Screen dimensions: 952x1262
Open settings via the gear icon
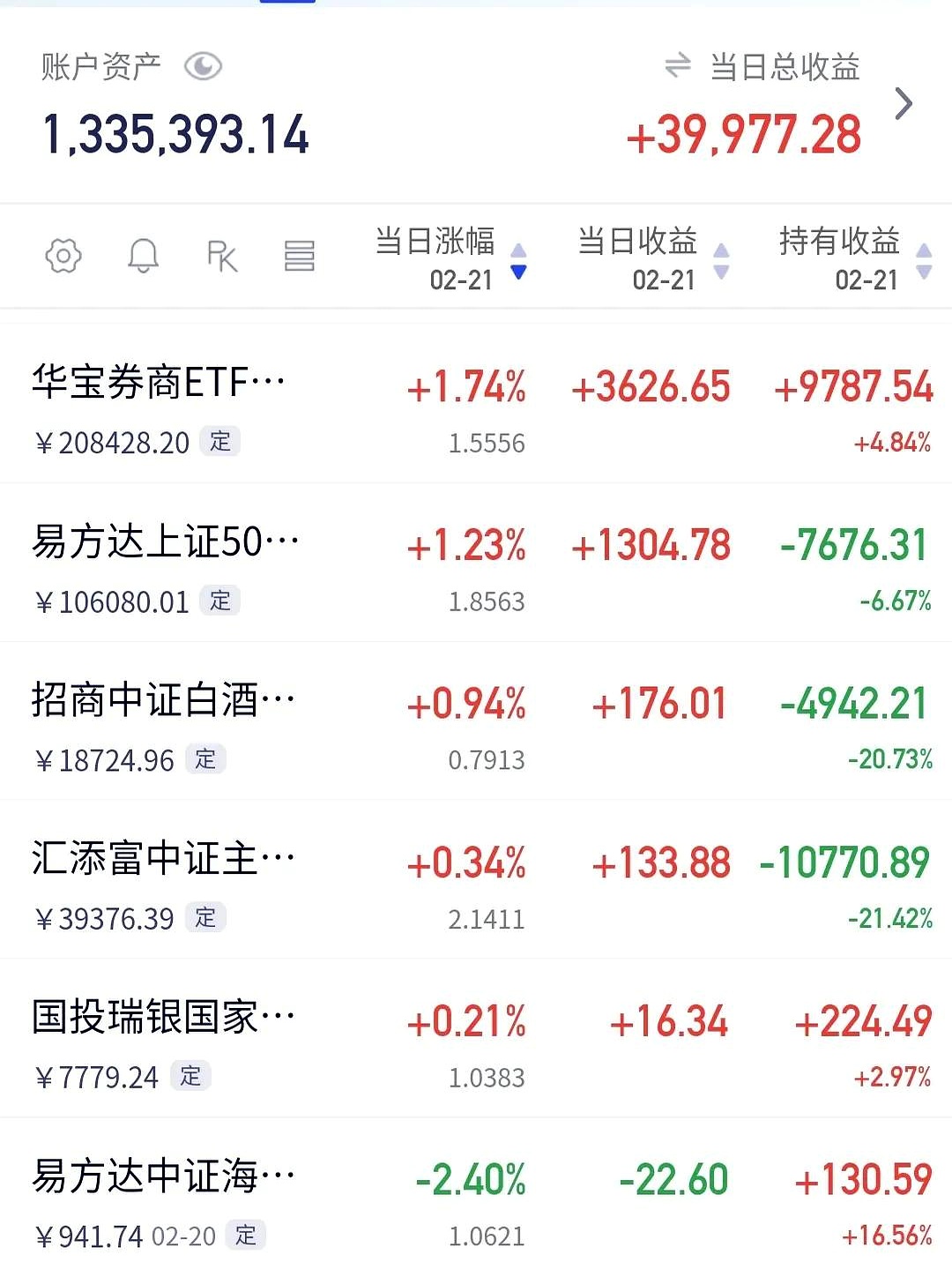pyautogui.click(x=62, y=256)
